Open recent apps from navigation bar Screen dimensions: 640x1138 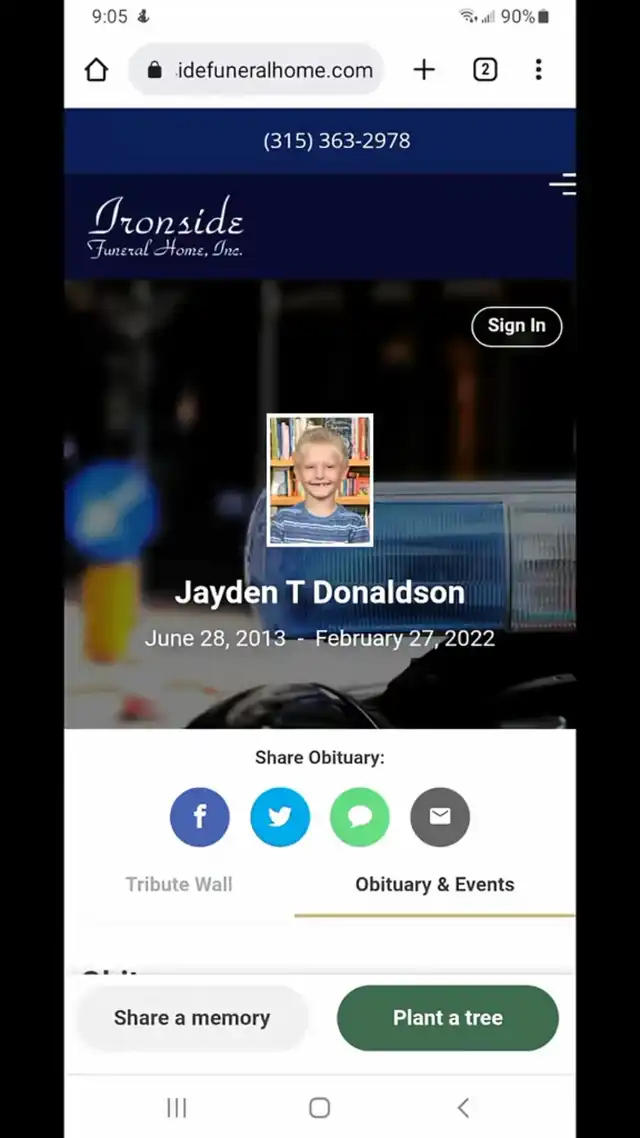click(177, 1107)
